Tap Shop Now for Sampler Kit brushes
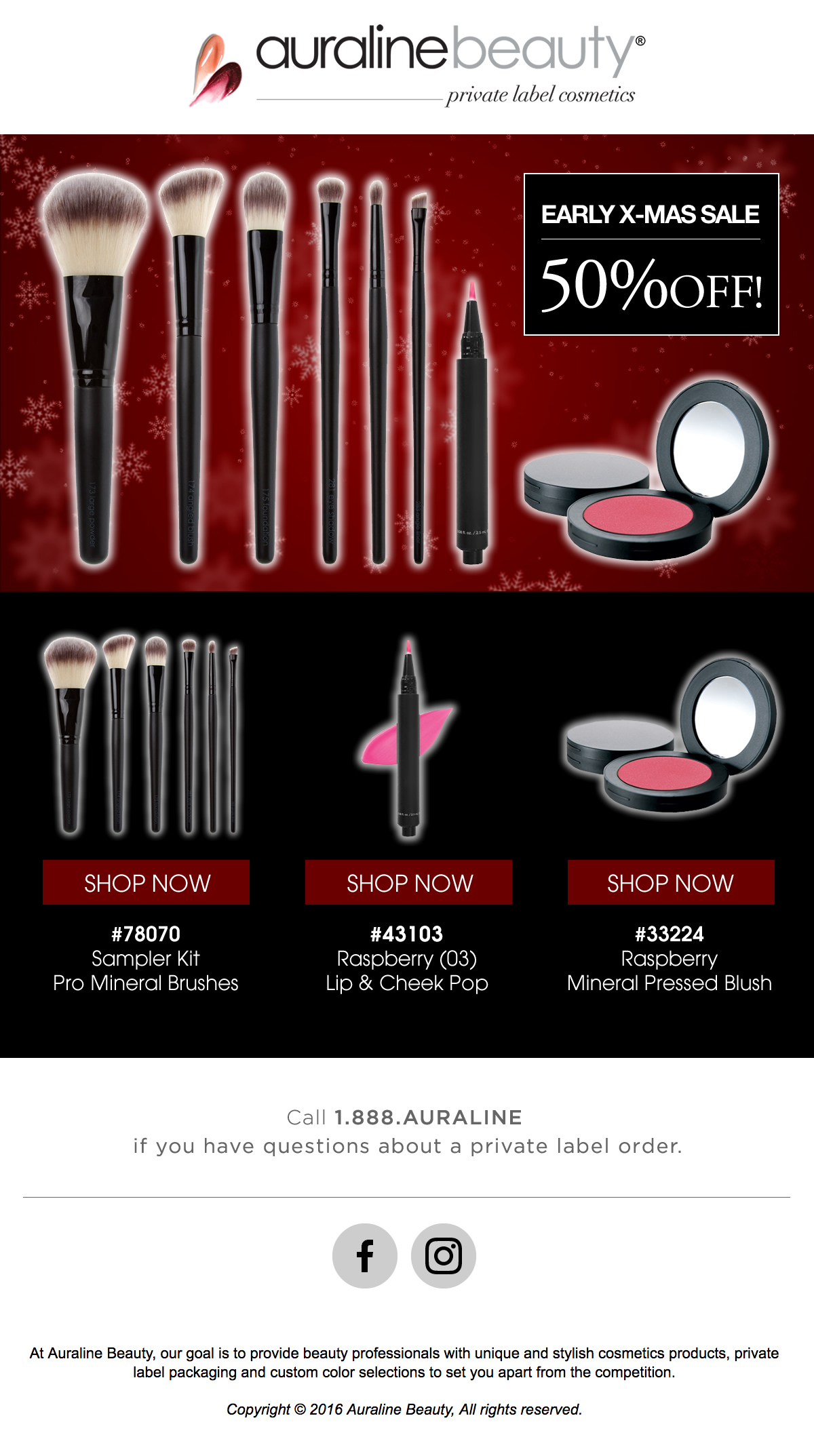 (146, 882)
